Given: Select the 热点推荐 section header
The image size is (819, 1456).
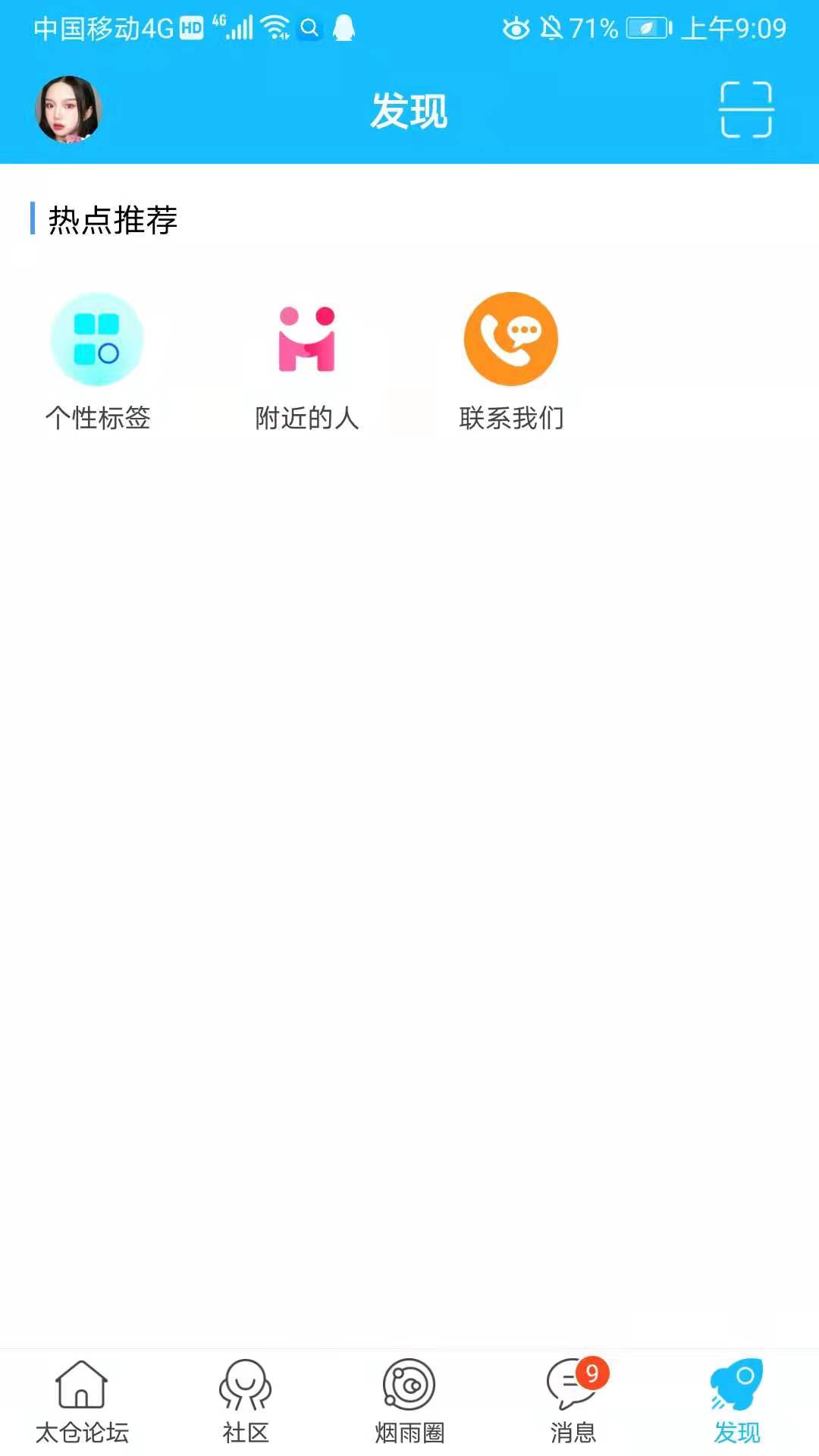Looking at the screenshot, I should pos(111,218).
